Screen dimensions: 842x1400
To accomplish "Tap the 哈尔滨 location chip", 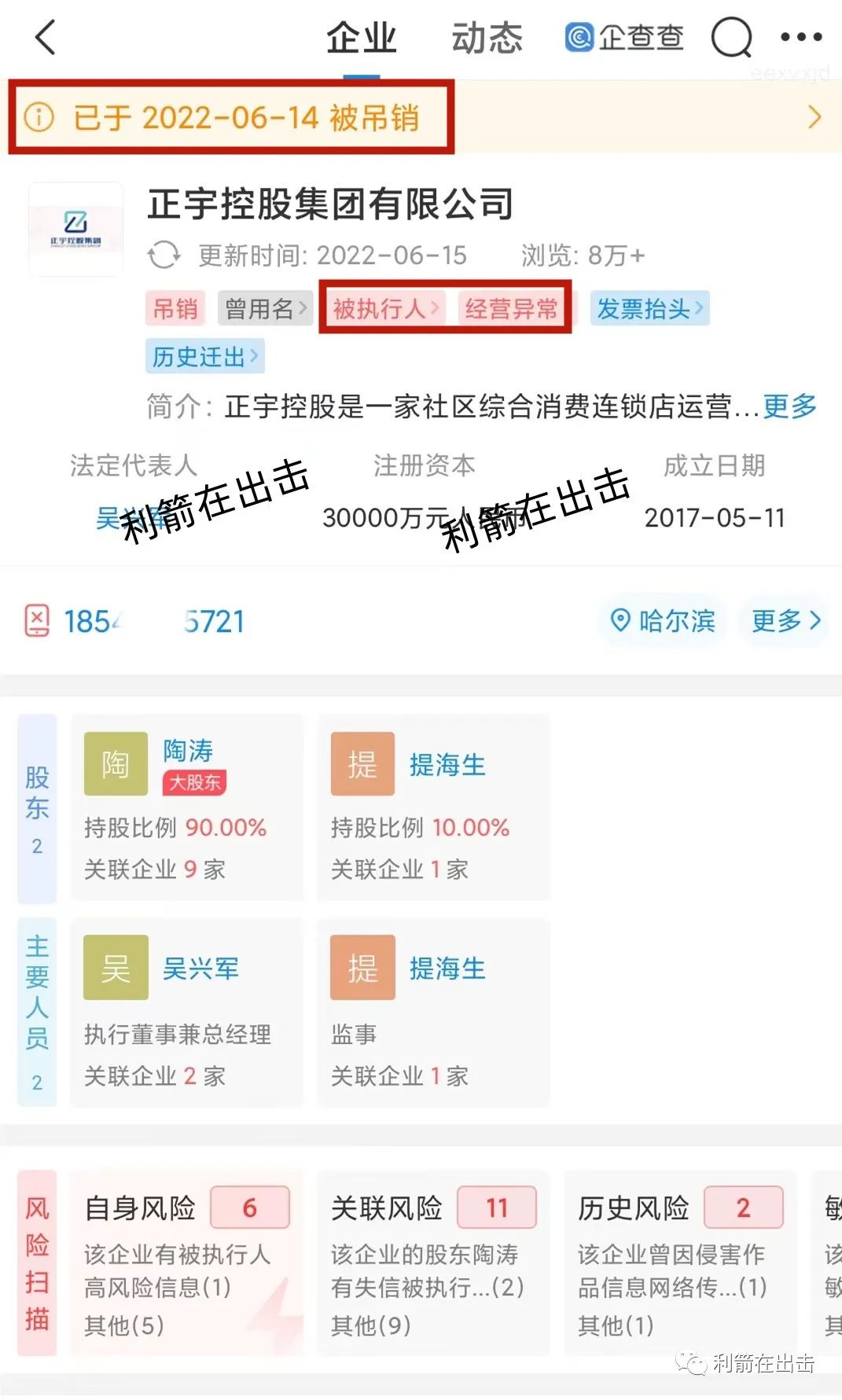I will (x=663, y=621).
